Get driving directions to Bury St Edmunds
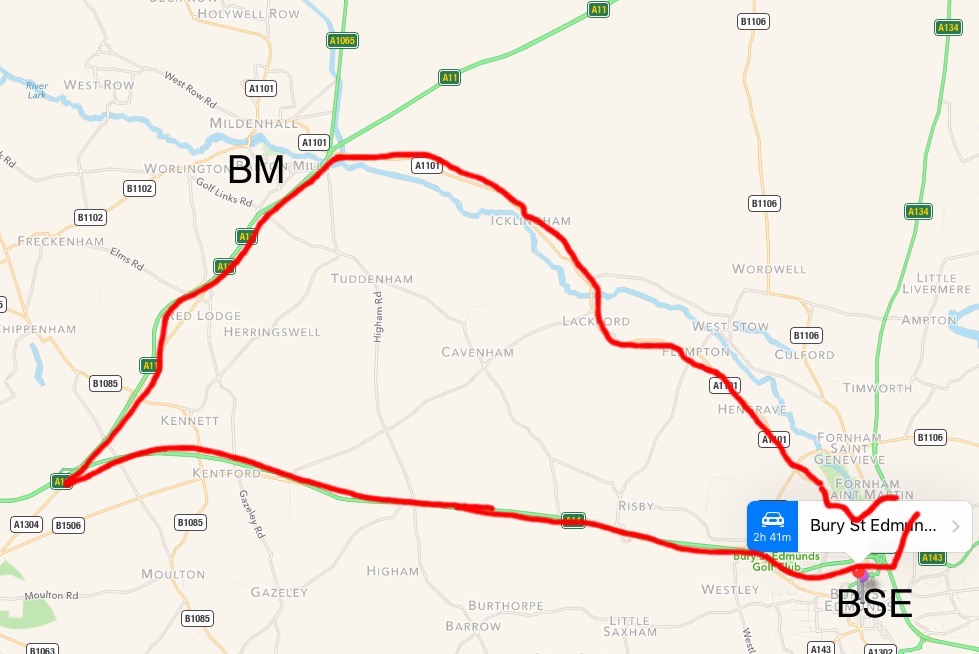Screen dimensions: 979x654 (772, 526)
